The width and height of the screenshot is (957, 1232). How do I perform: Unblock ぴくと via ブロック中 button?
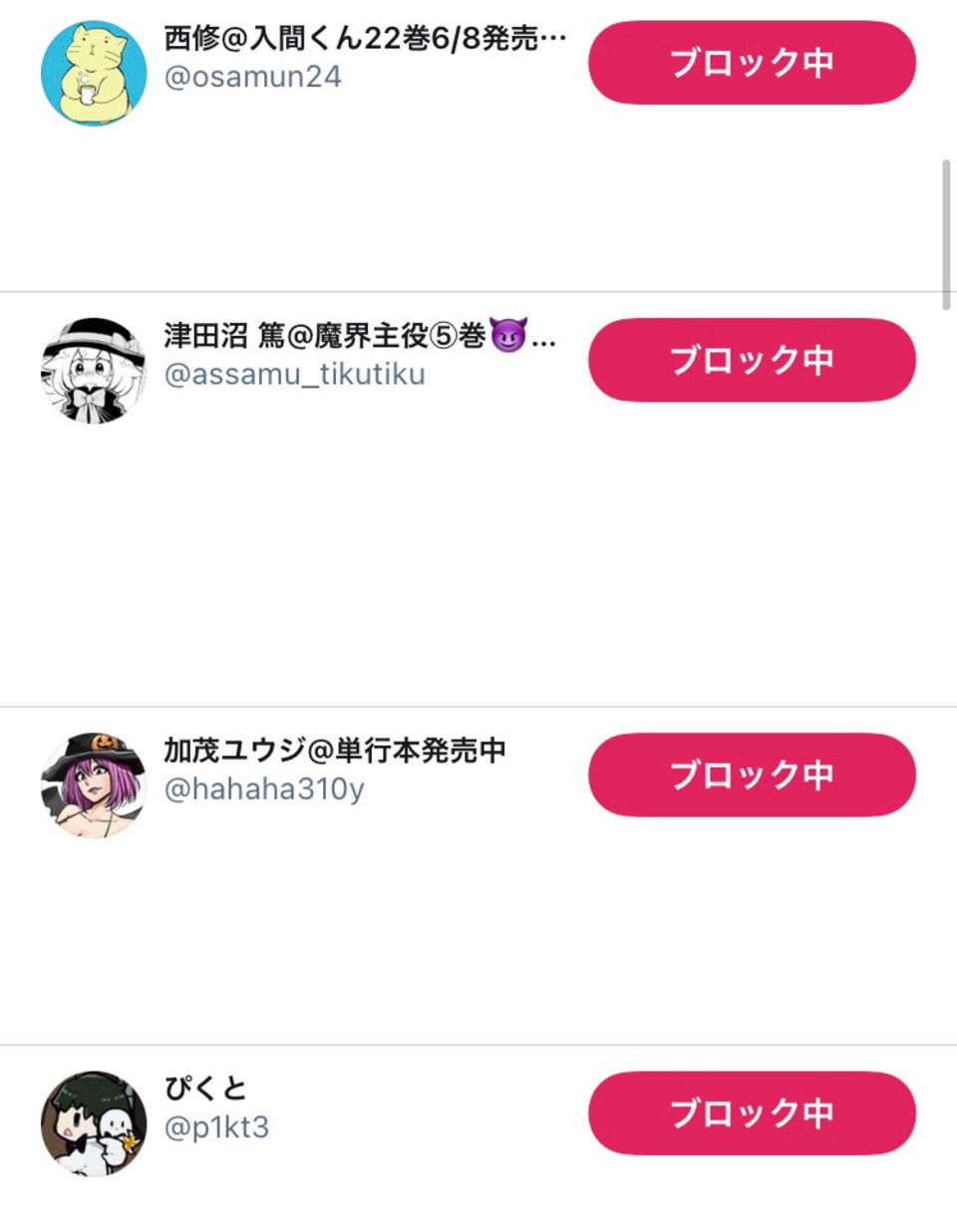753,1114
